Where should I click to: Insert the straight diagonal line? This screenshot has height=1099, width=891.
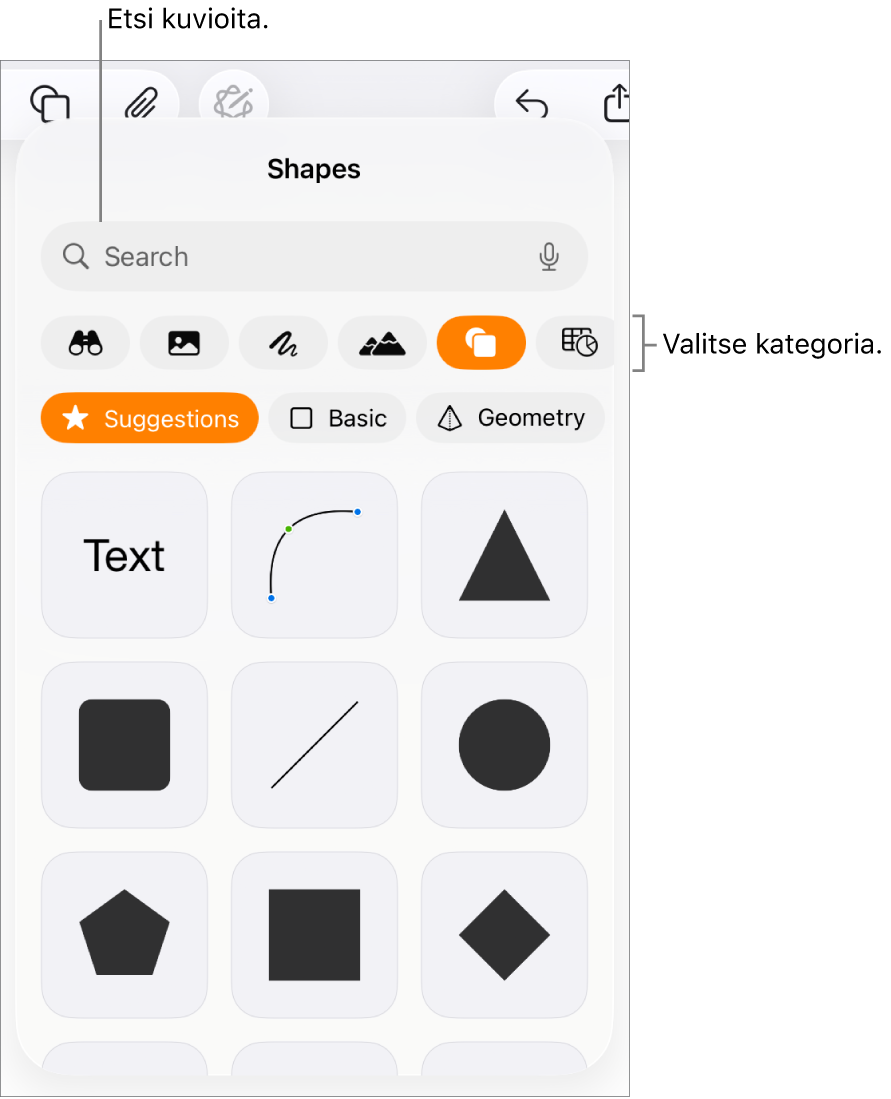click(x=314, y=745)
